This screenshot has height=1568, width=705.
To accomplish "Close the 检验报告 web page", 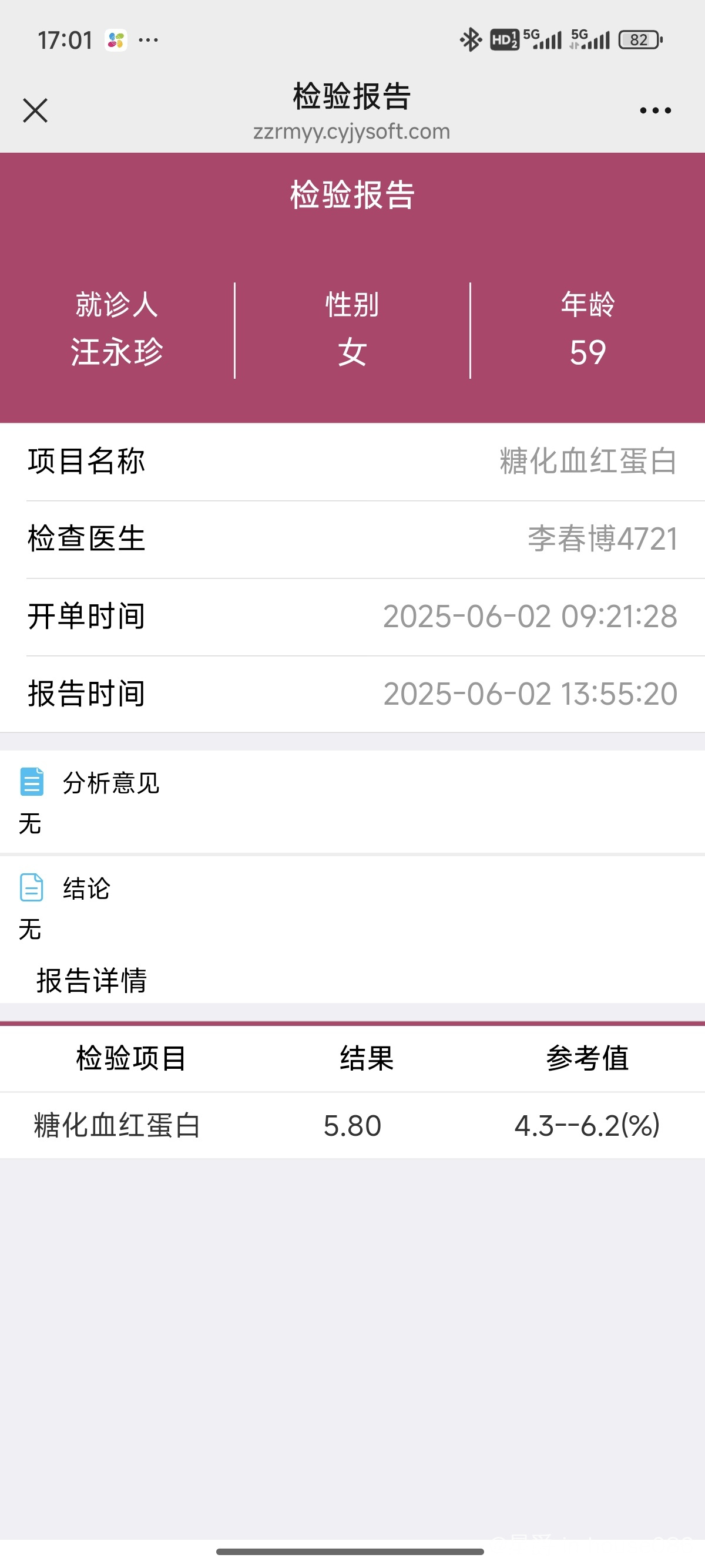I will click(35, 111).
